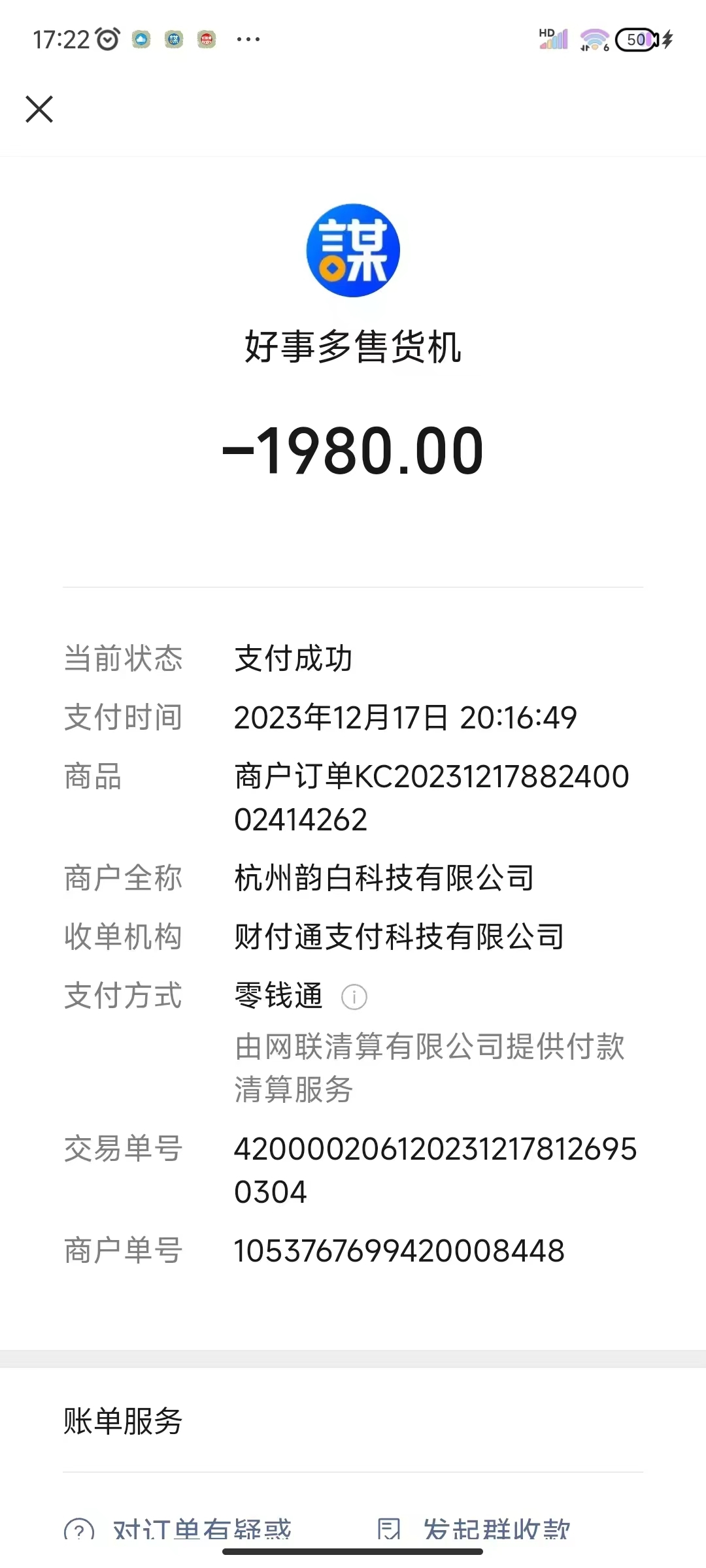The image size is (706, 1568).
Task: Tap the charging bolt icon in status bar
Action: click(667, 41)
